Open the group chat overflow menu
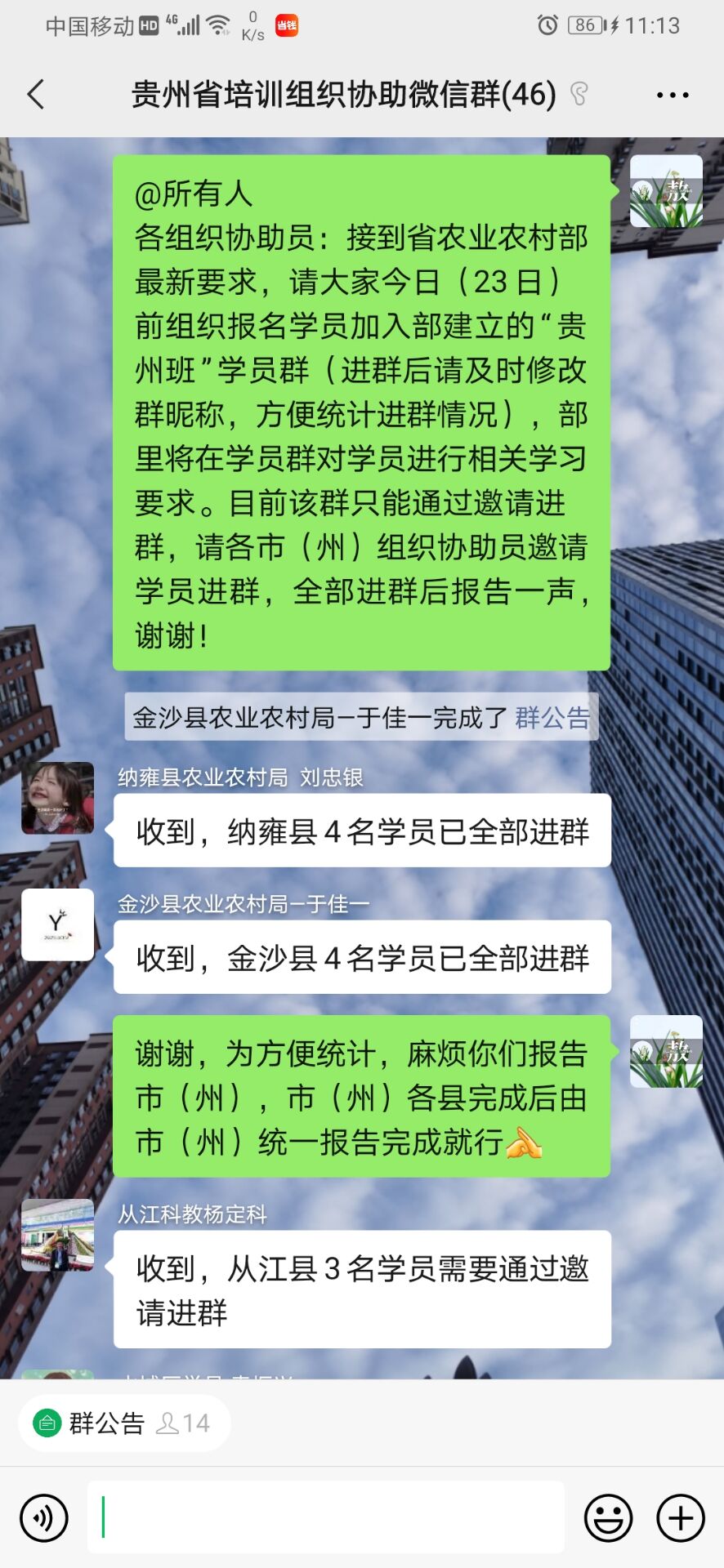This screenshot has width=724, height=1568. (673, 96)
